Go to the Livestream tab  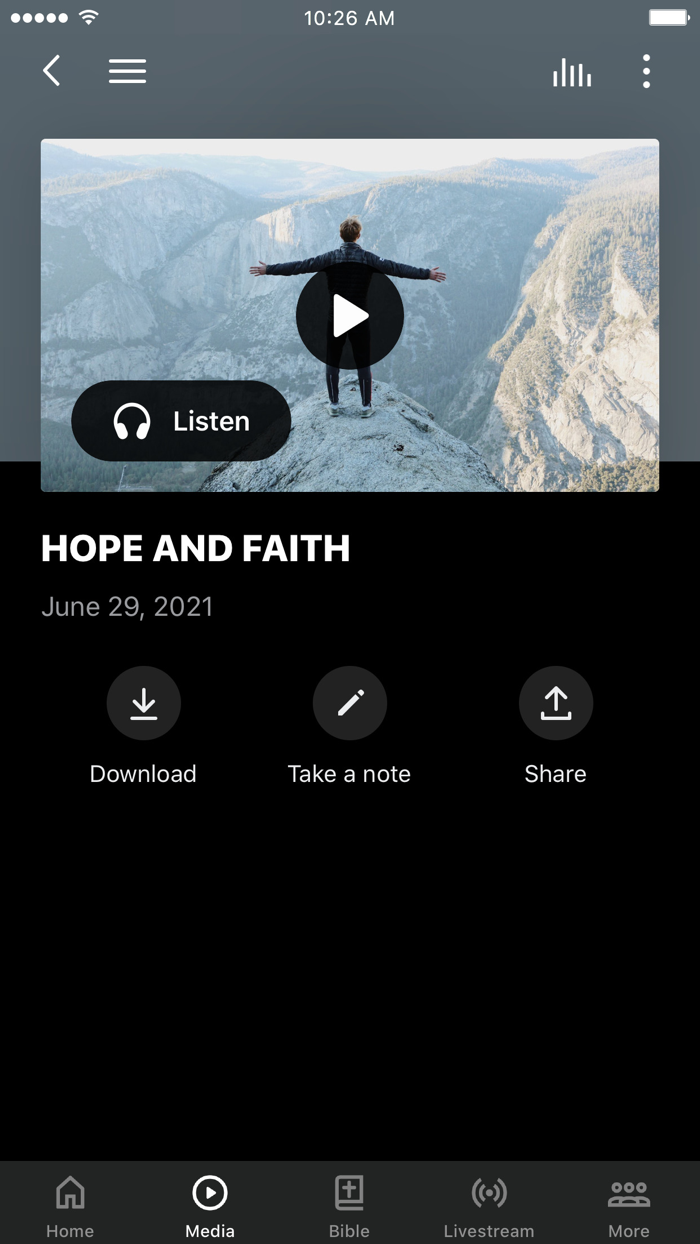tap(489, 1206)
